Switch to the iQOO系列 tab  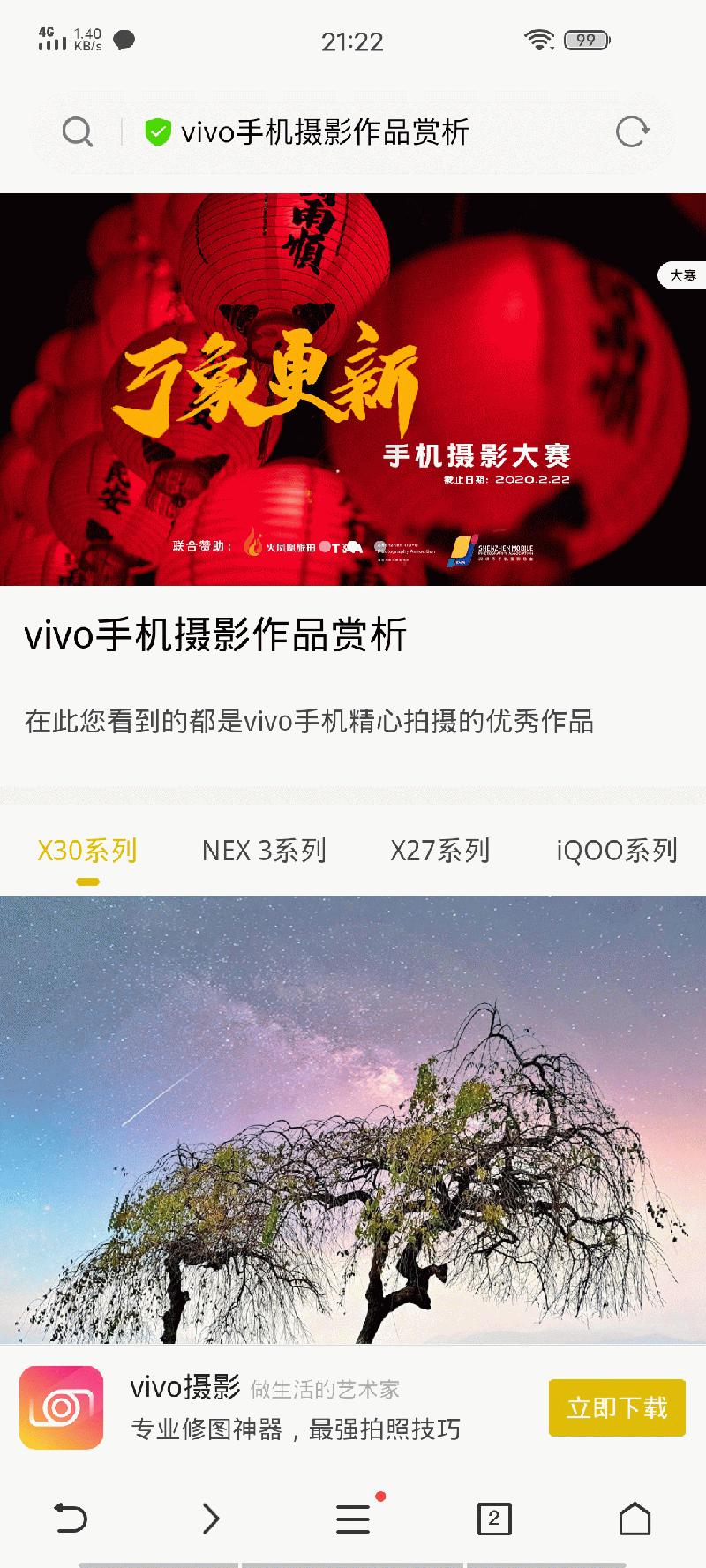(617, 851)
